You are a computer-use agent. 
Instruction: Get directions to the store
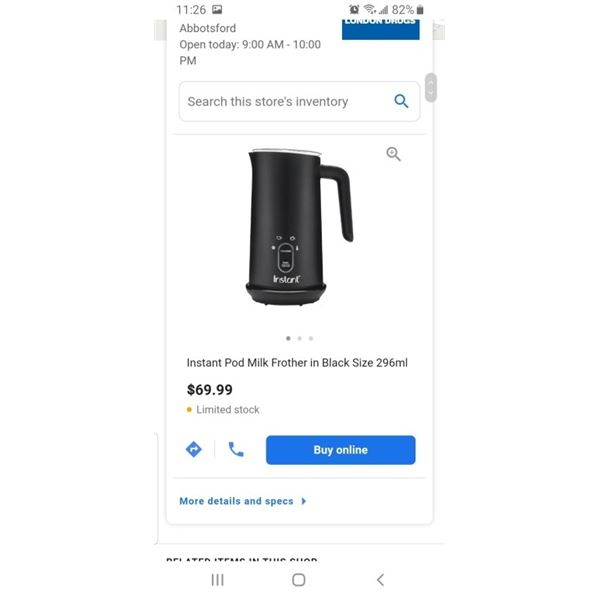coord(194,450)
